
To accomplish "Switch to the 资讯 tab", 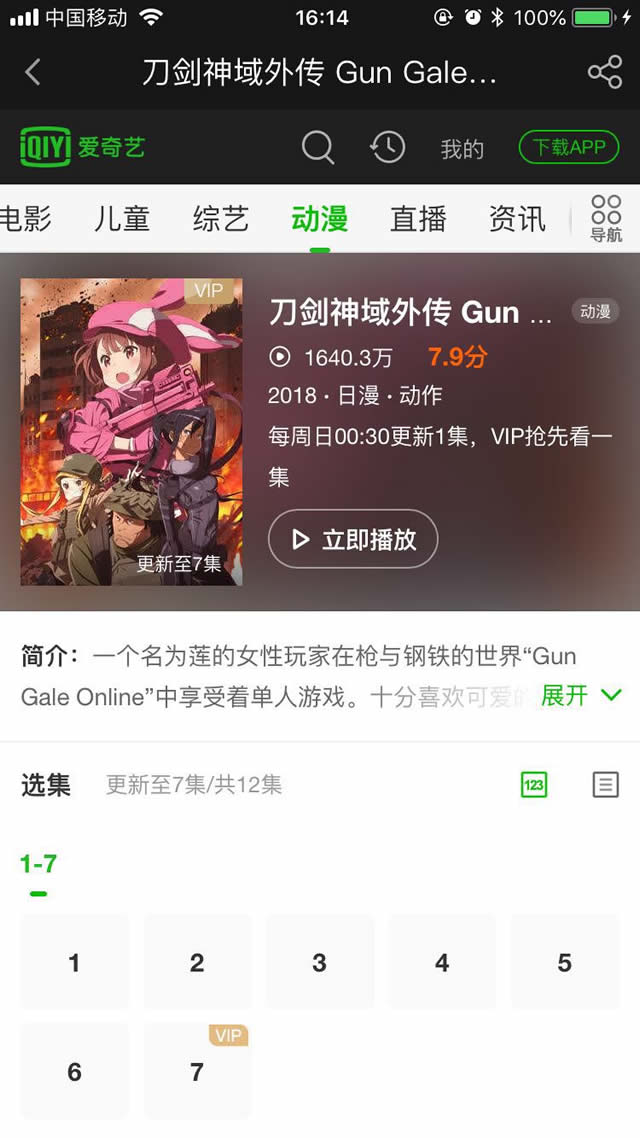I will coord(517,218).
